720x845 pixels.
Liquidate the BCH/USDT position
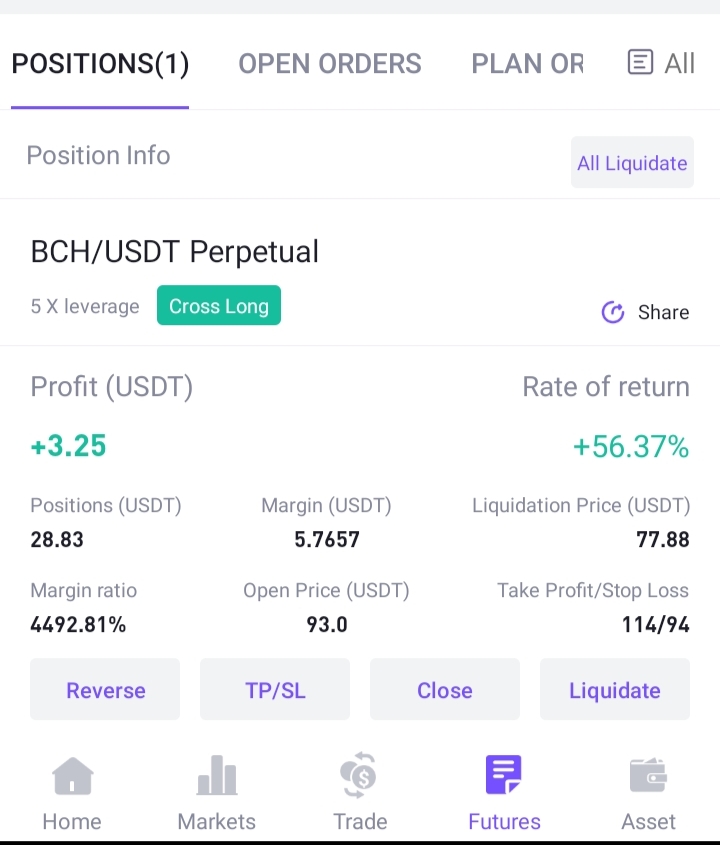pyautogui.click(x=615, y=689)
